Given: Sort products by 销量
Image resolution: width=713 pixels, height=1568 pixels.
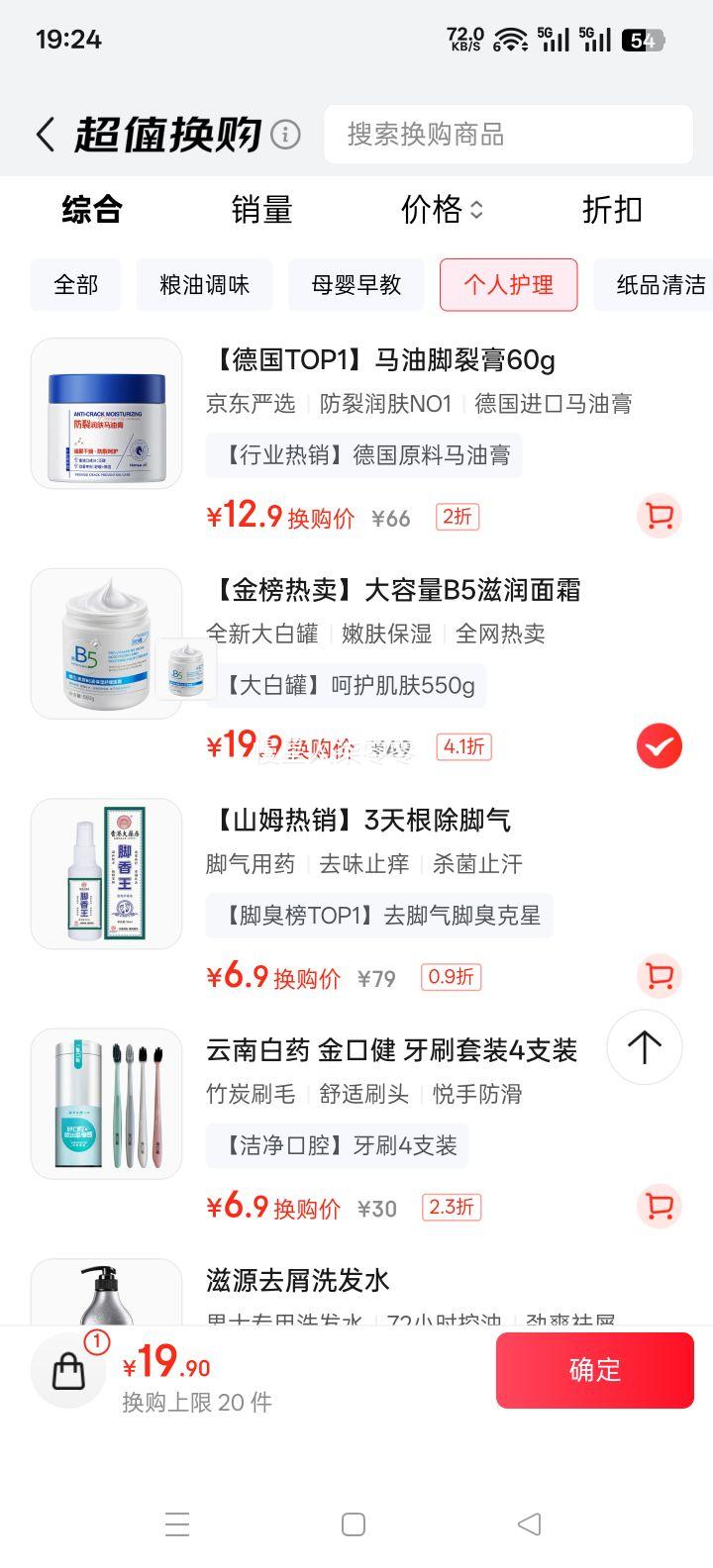Looking at the screenshot, I should click(x=261, y=210).
